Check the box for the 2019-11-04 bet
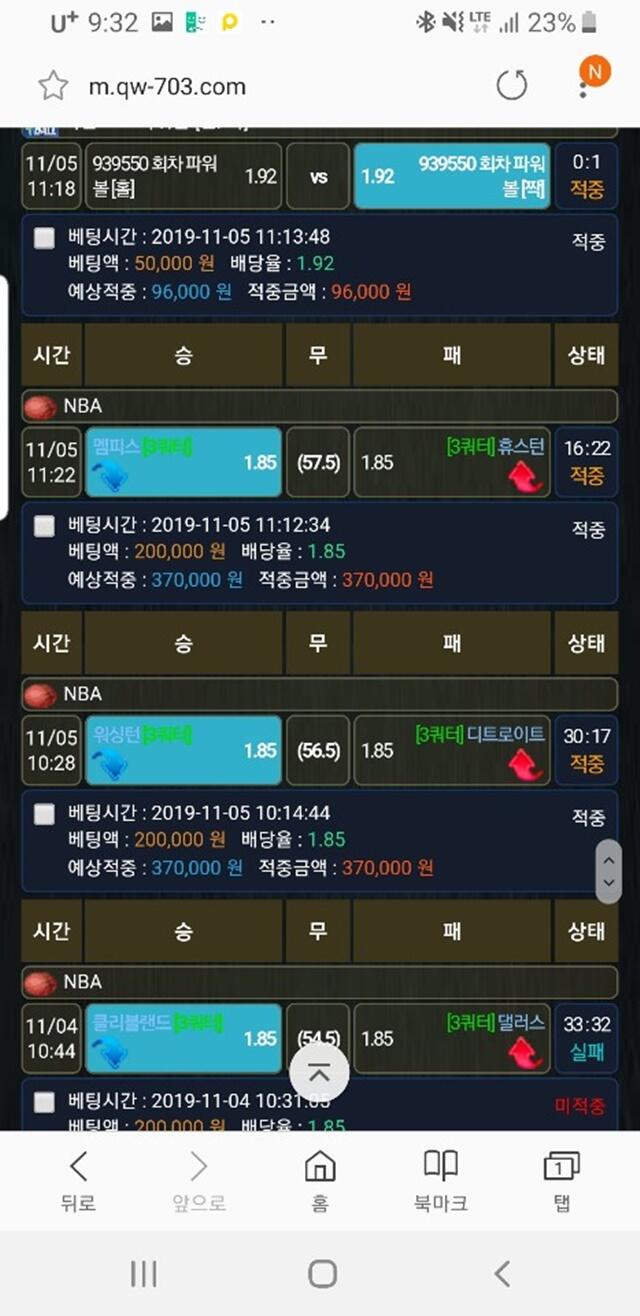Image resolution: width=640 pixels, height=1316 pixels. (x=44, y=1102)
